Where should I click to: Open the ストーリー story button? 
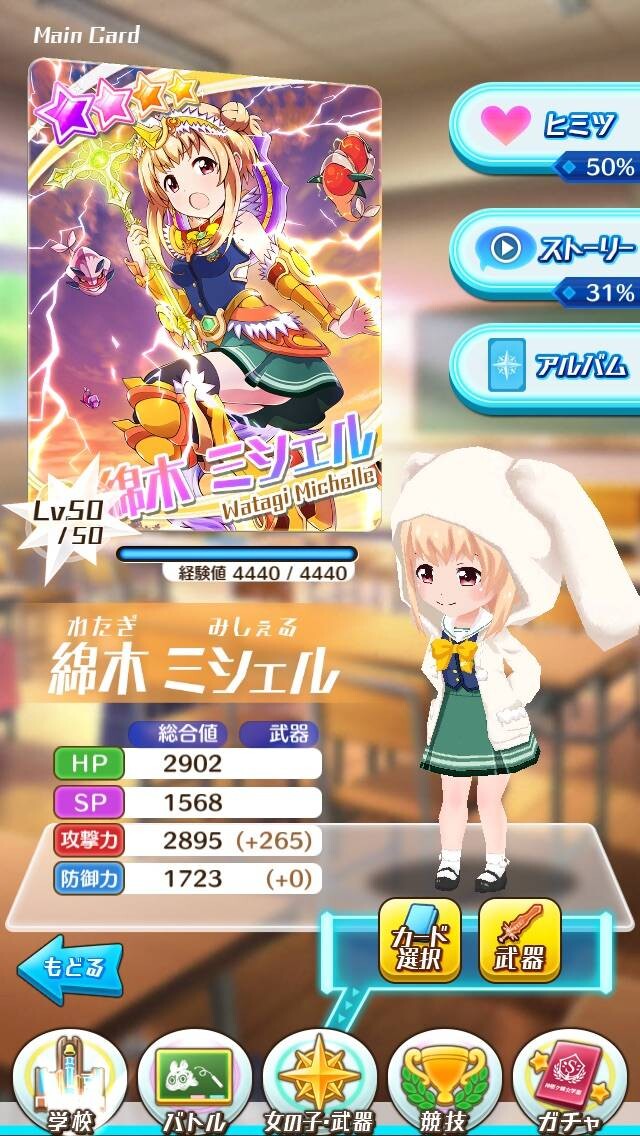coord(545,253)
